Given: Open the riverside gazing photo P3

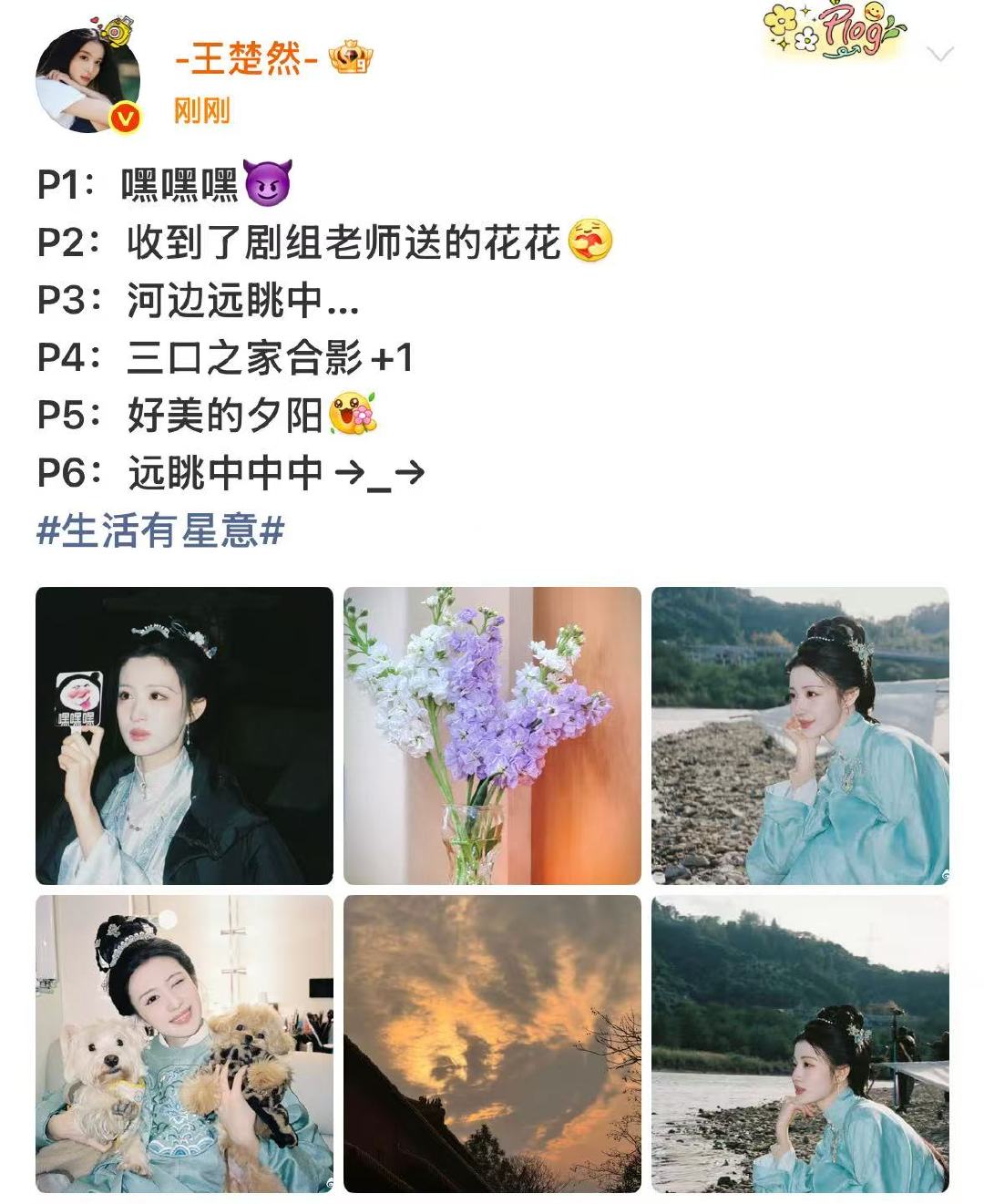Looking at the screenshot, I should tap(802, 736).
